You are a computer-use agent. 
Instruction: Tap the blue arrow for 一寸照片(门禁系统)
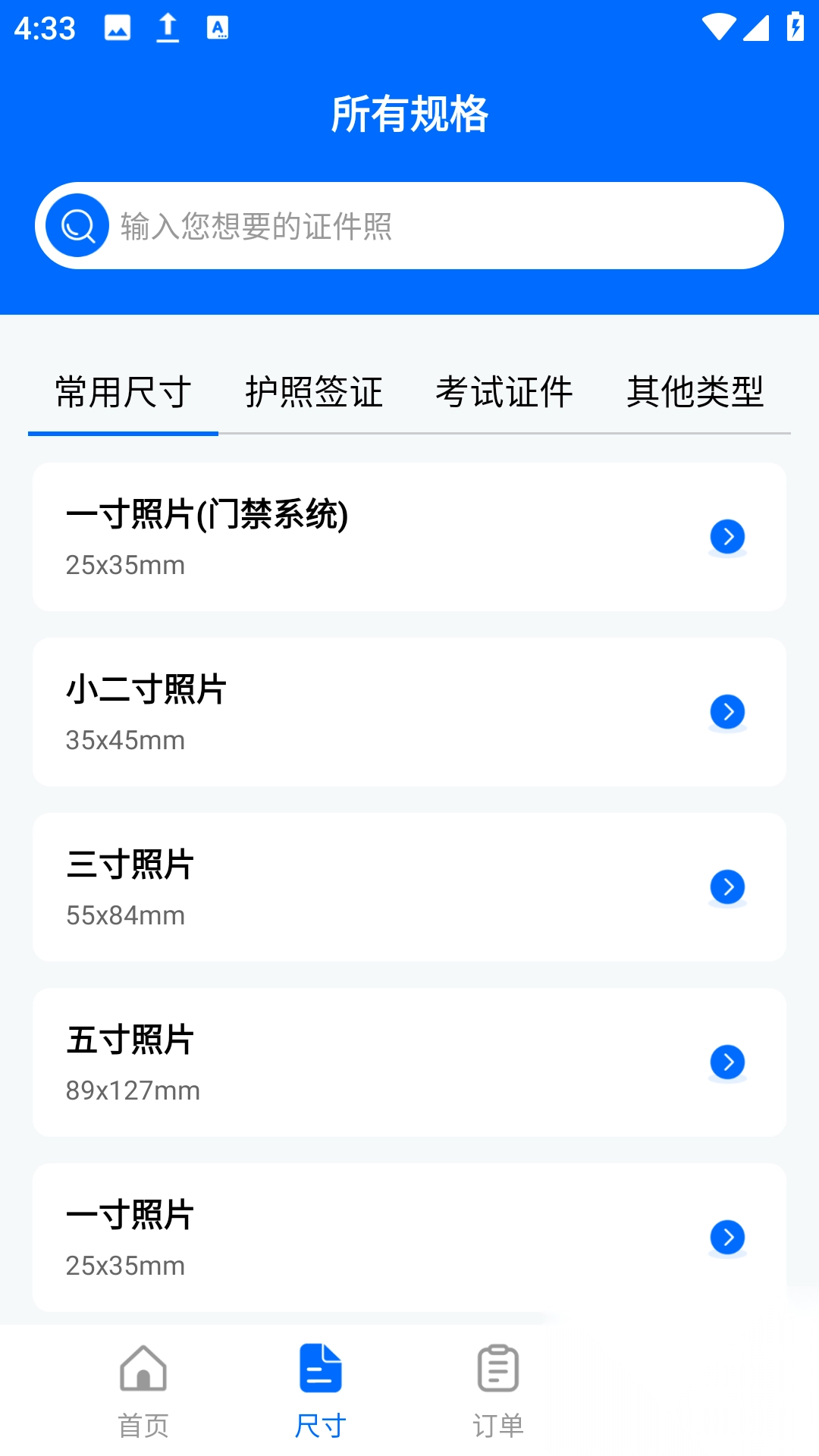[x=726, y=535]
